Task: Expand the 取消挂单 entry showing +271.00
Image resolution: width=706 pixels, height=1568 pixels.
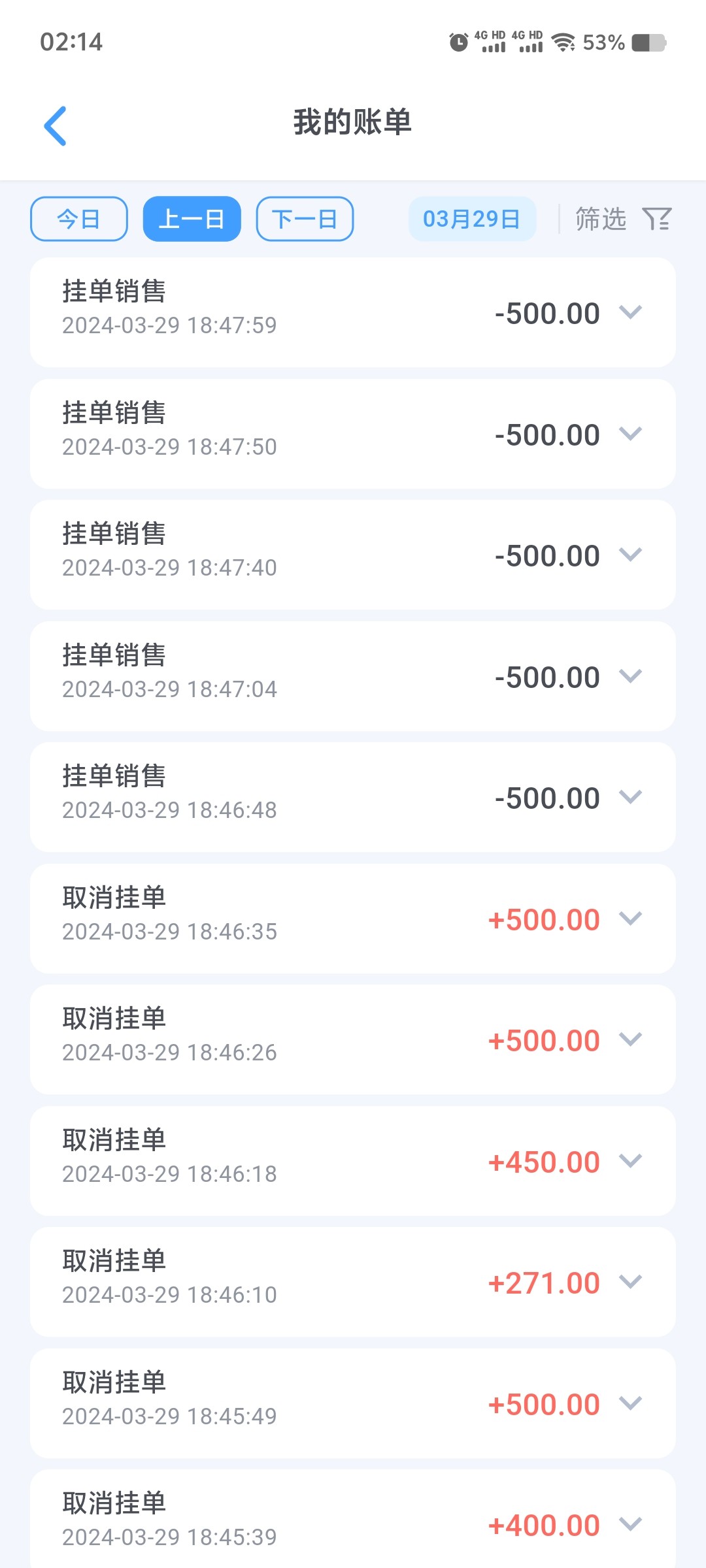Action: 630,1282
